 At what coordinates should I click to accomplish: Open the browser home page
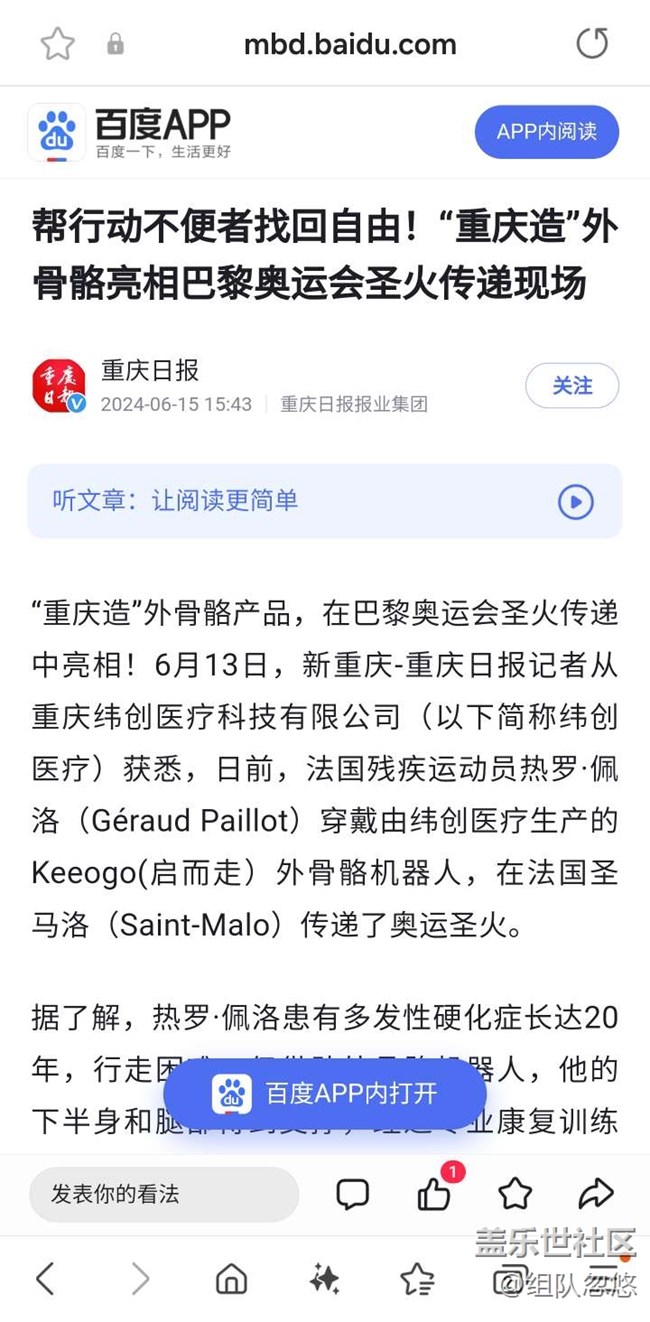[232, 1278]
